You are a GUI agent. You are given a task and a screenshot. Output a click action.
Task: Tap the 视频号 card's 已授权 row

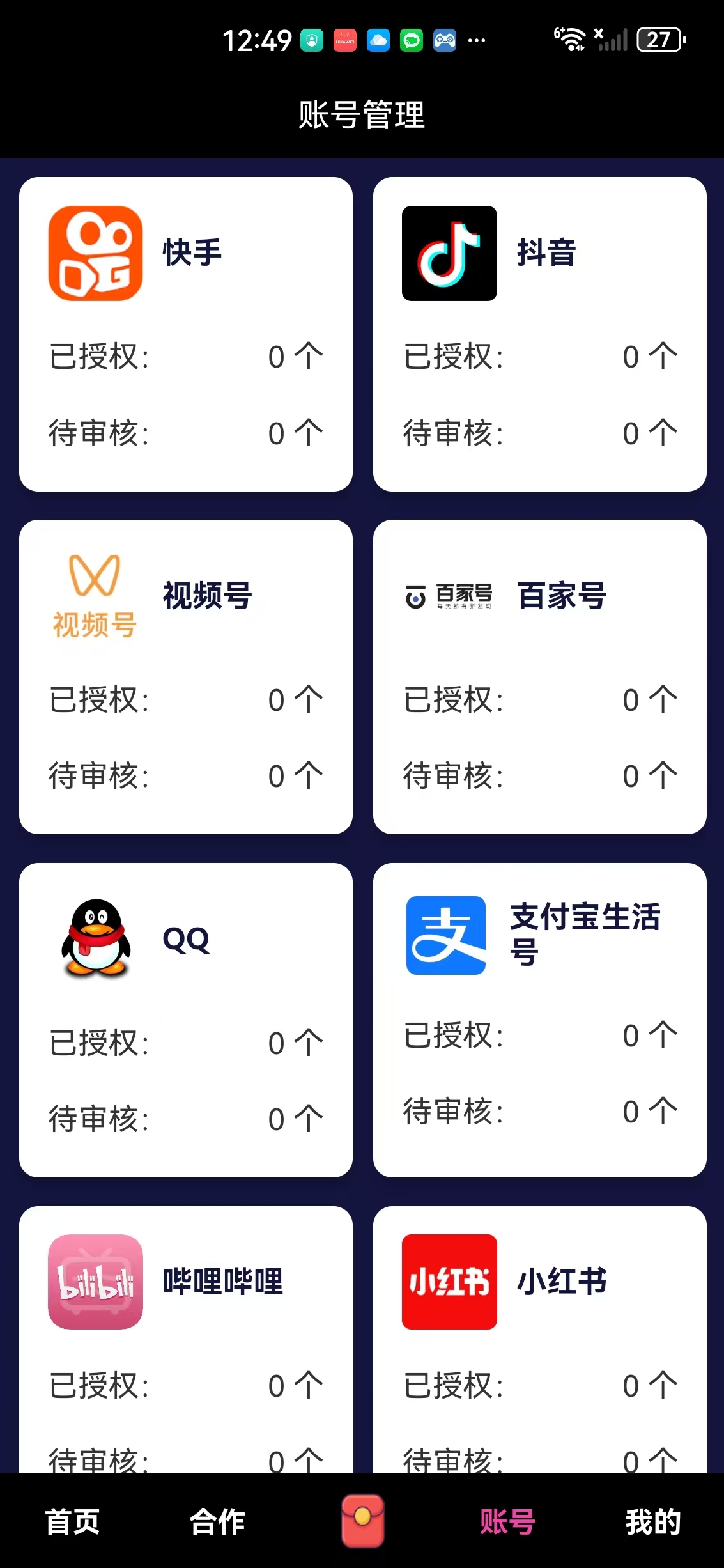pyautogui.click(x=185, y=700)
